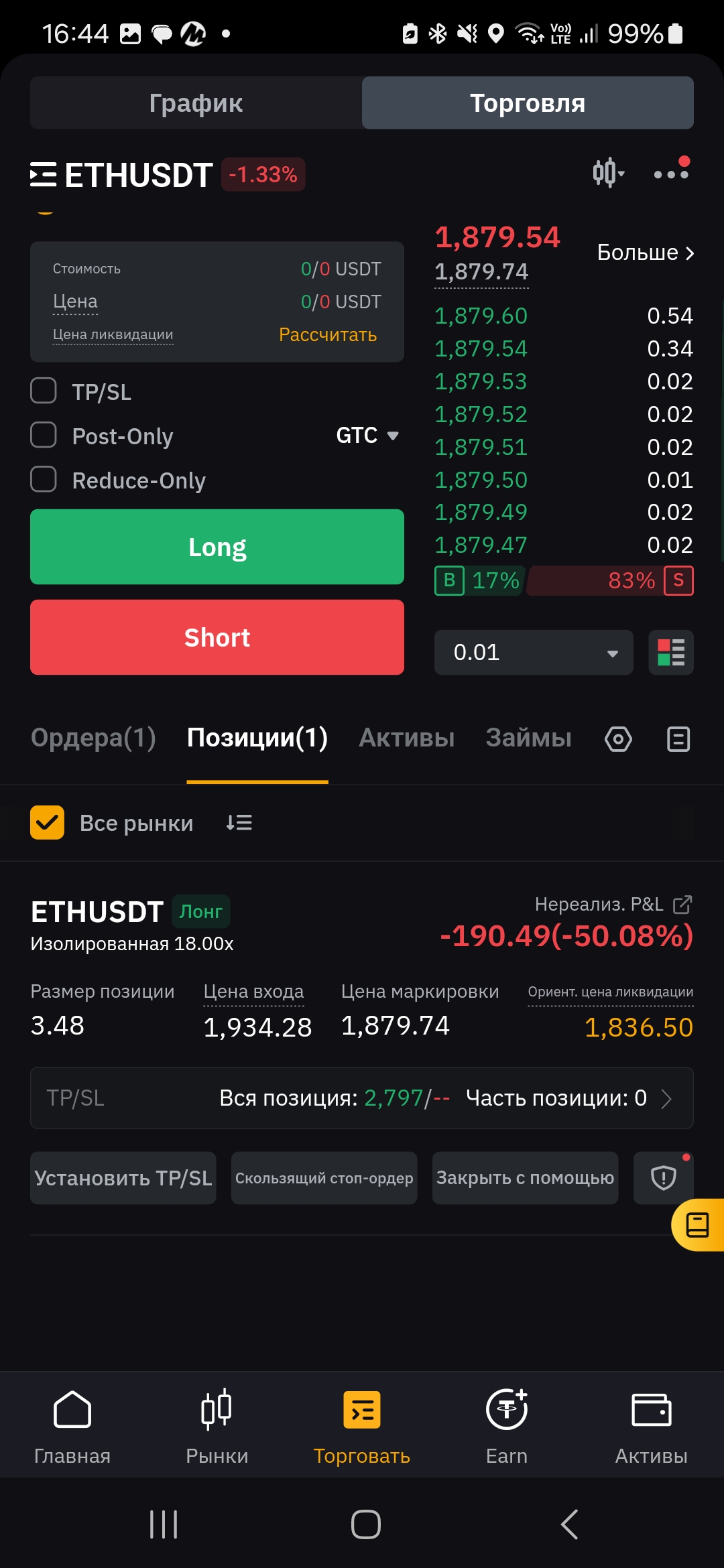Image resolution: width=724 pixels, height=1568 pixels.
Task: Tap Установить TP/SL button
Action: coord(123,1178)
